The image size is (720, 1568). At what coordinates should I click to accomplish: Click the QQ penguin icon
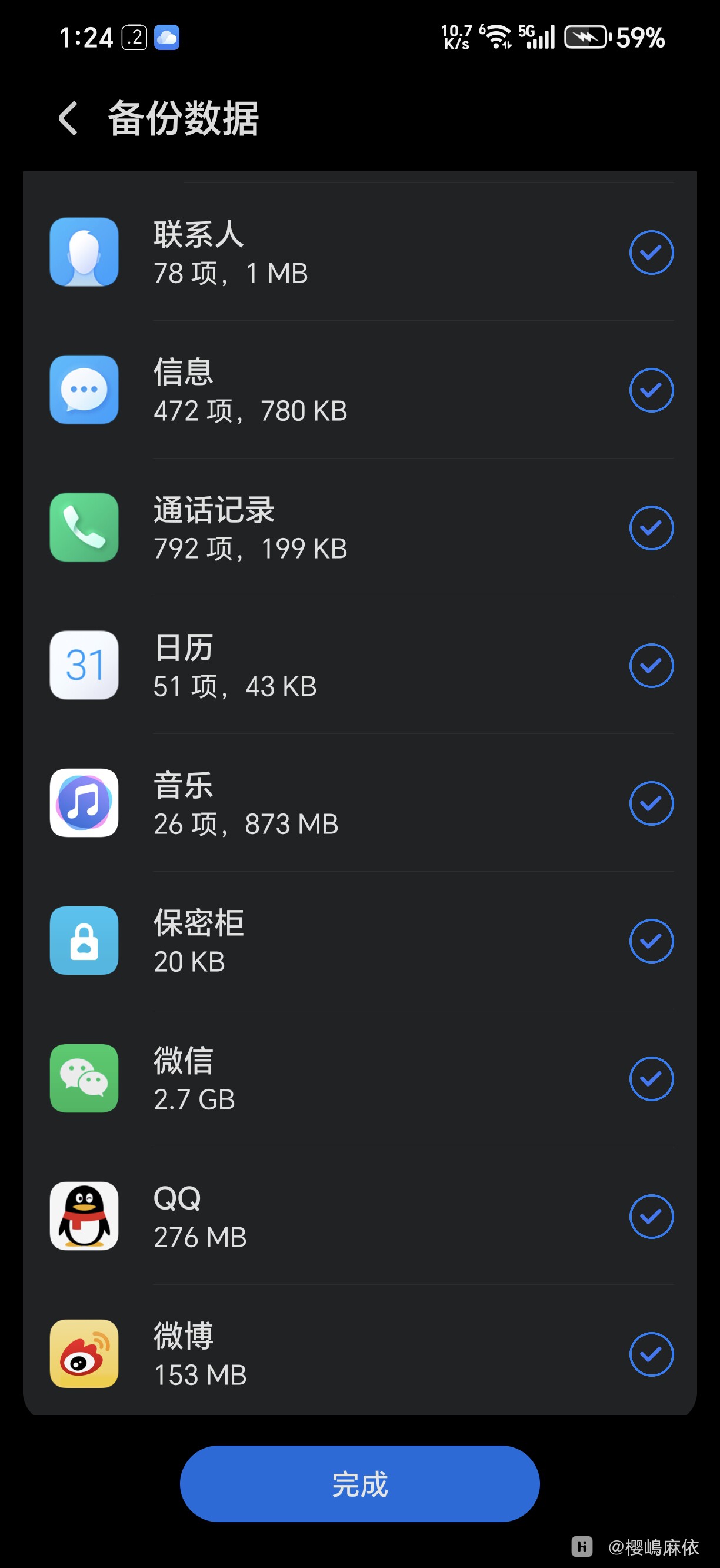[x=84, y=1216]
